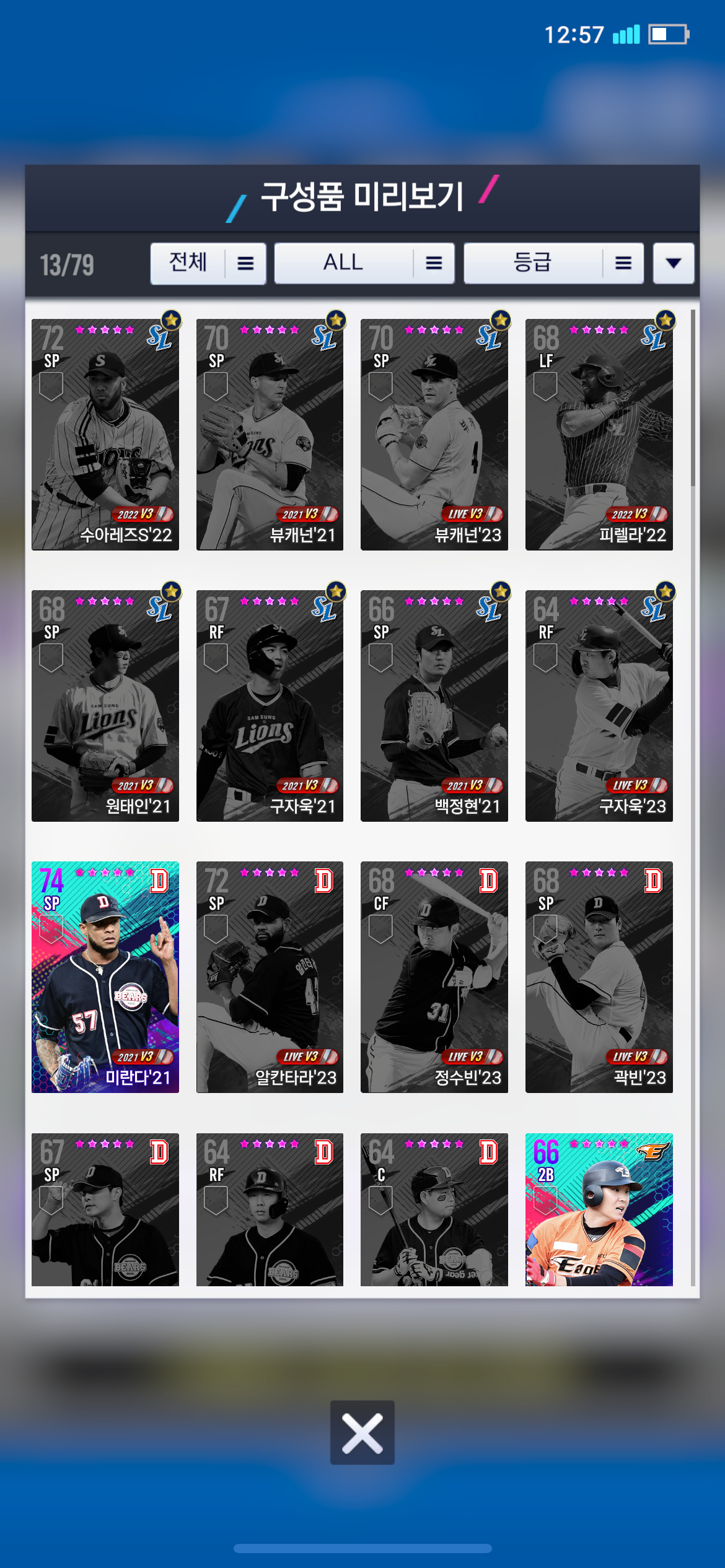Open the 뷰캐넌'21 player card
Viewport: 725px width, 1568px height.
pos(270,434)
